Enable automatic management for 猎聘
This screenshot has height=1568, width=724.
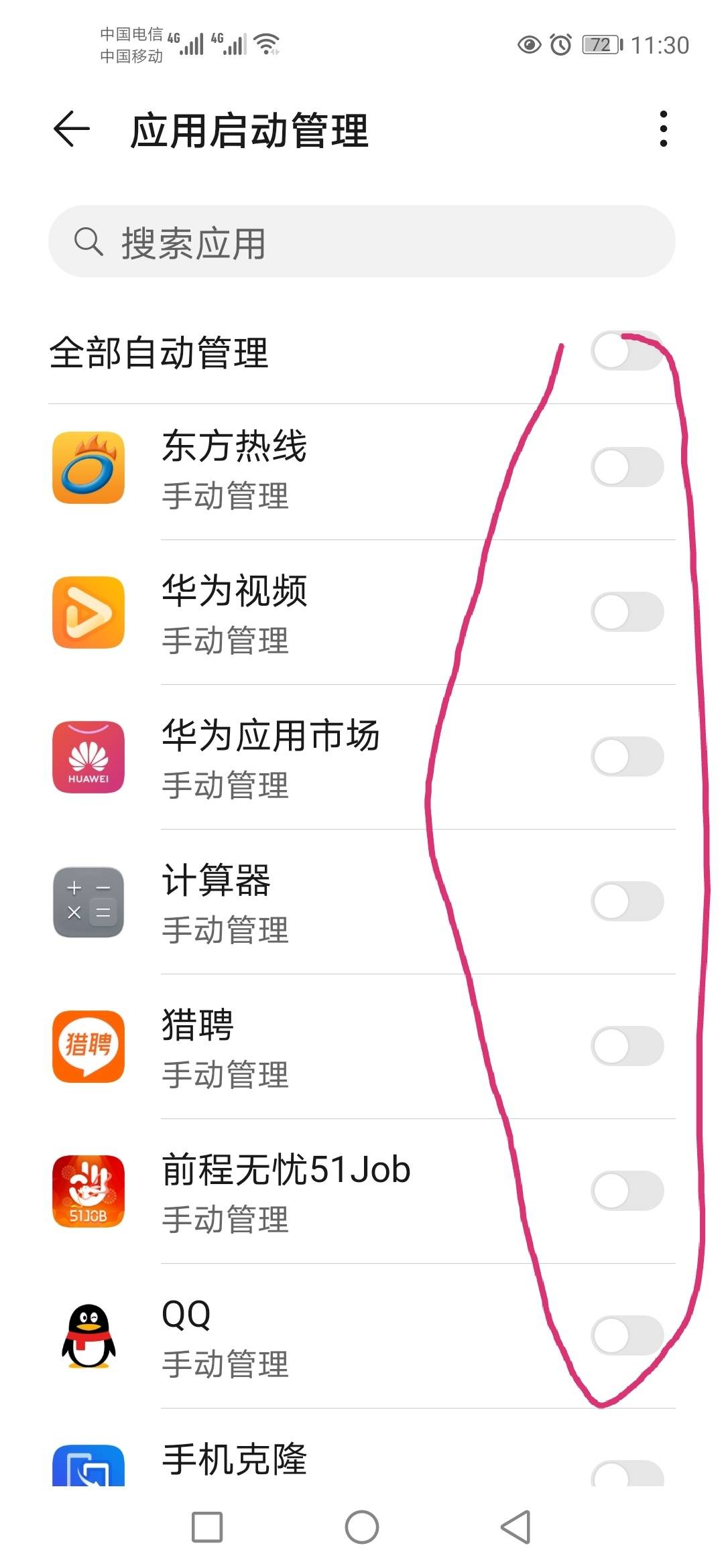pyautogui.click(x=627, y=1046)
